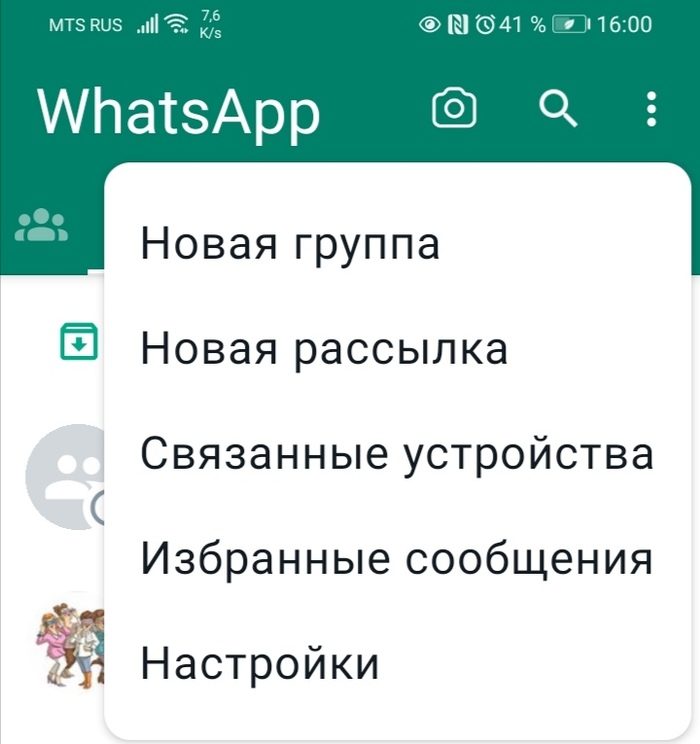This screenshot has height=744, width=700.
Task: Open search with the magnifier icon
Action: (558, 108)
